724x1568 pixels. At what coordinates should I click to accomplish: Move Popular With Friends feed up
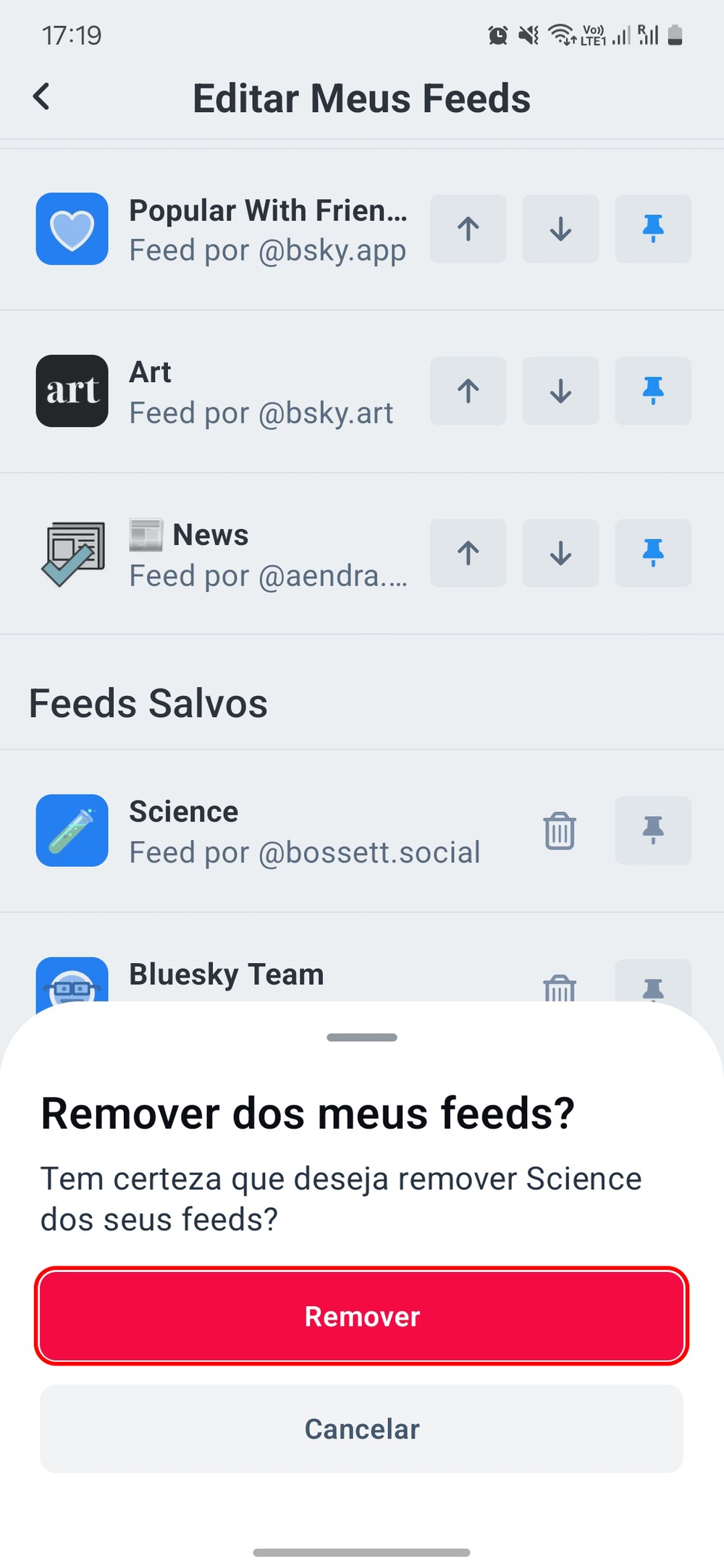(468, 229)
